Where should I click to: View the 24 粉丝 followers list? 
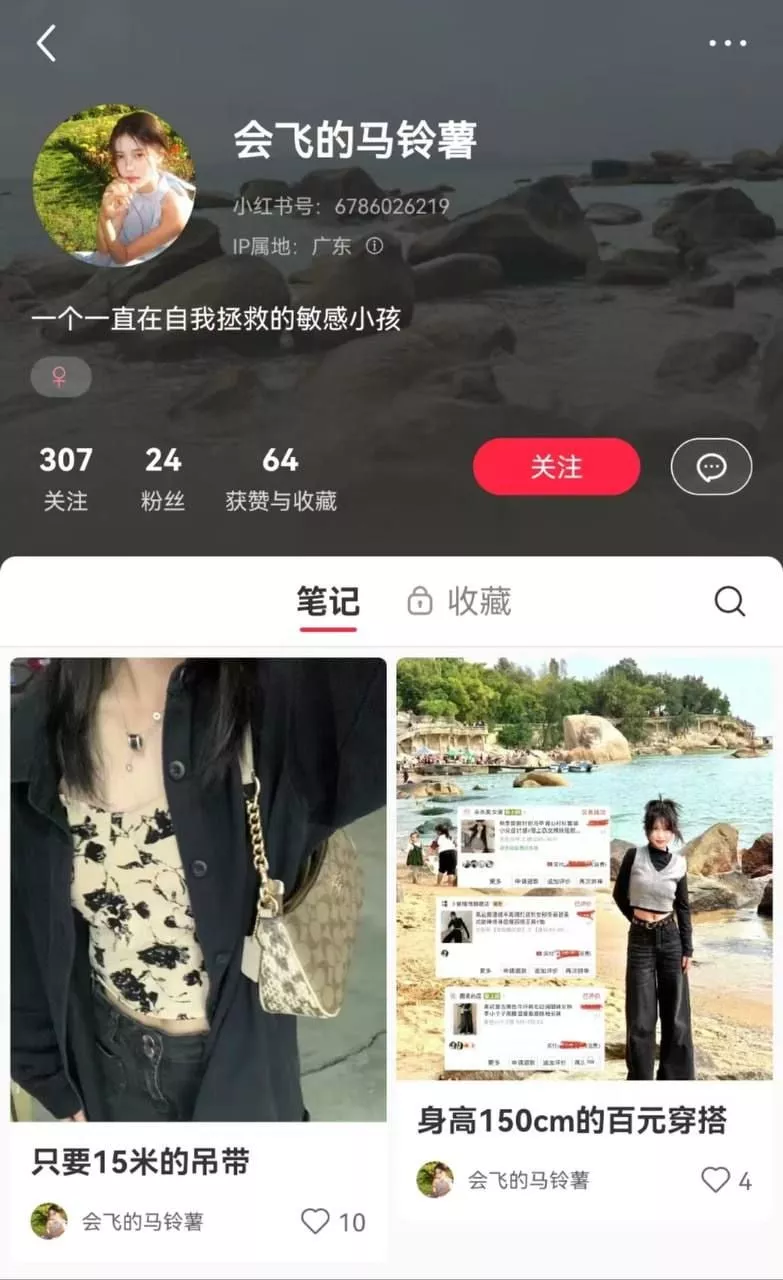pyautogui.click(x=163, y=478)
